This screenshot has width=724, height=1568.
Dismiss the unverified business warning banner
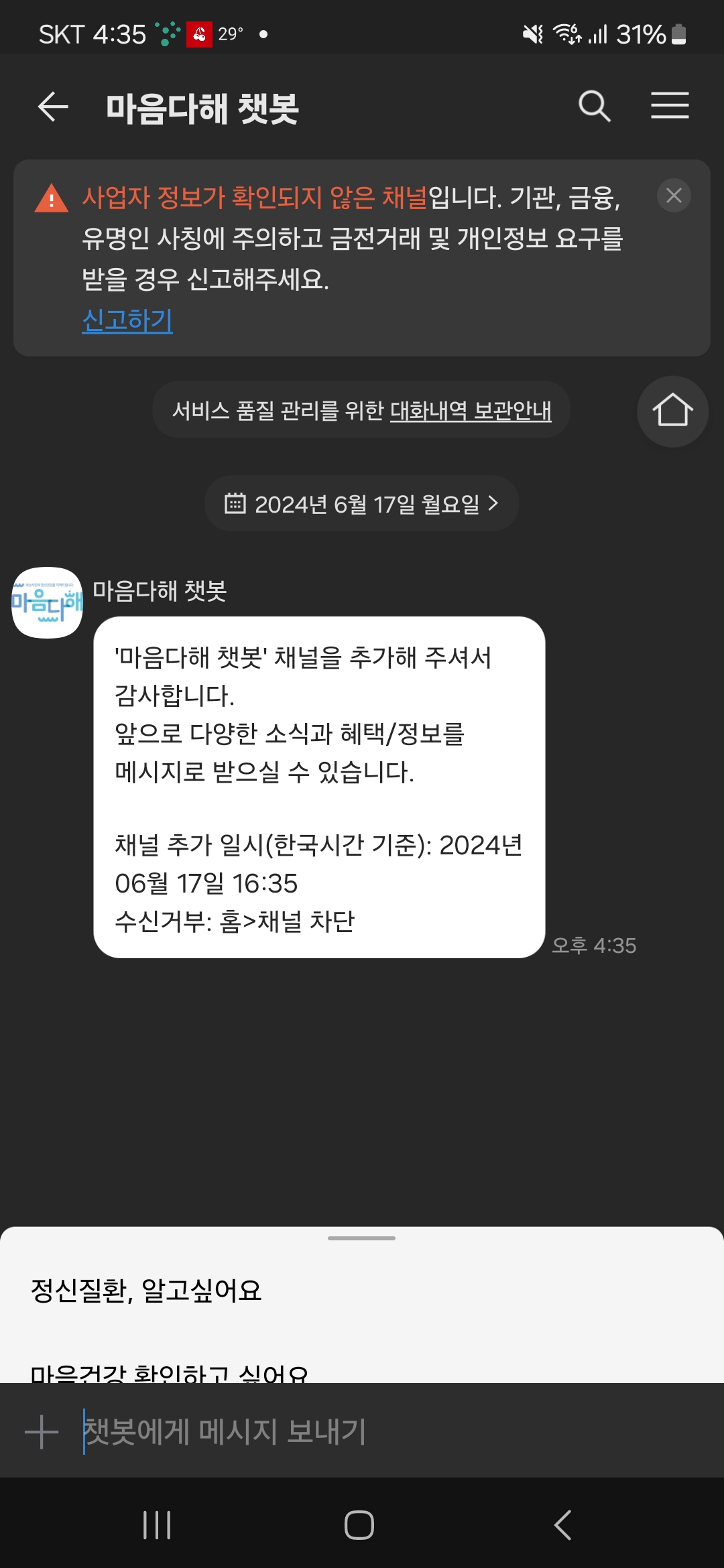pos(674,196)
